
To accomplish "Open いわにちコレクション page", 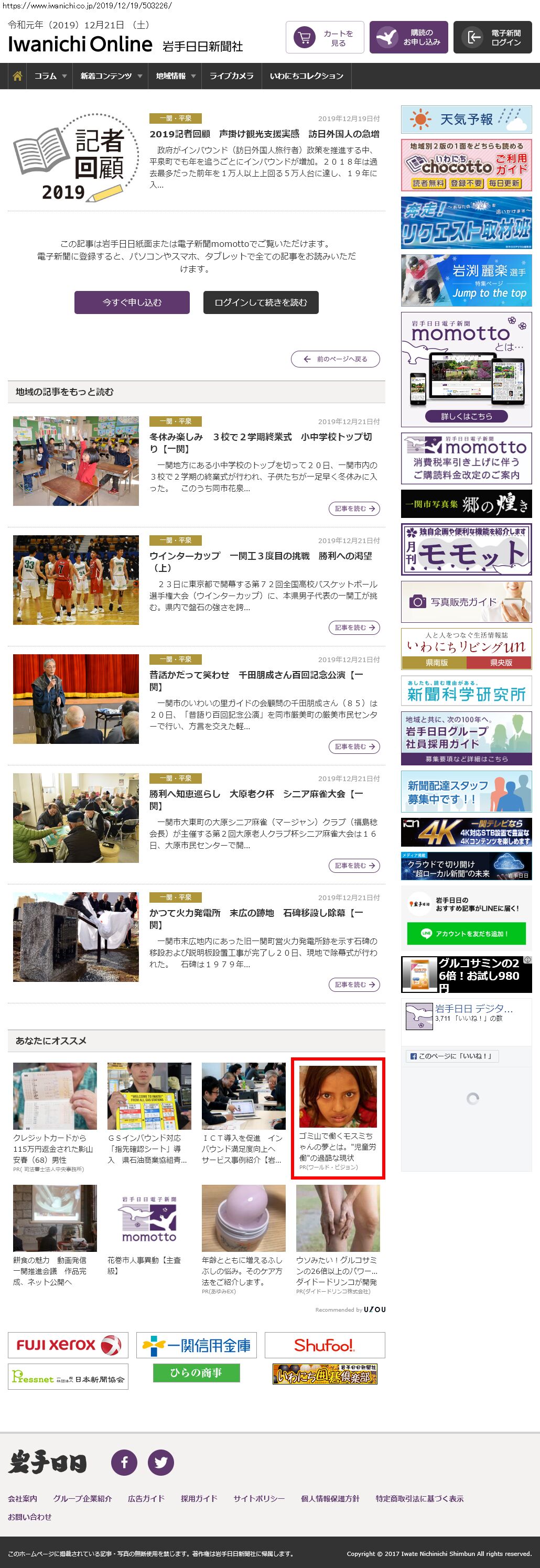I will click(x=306, y=76).
